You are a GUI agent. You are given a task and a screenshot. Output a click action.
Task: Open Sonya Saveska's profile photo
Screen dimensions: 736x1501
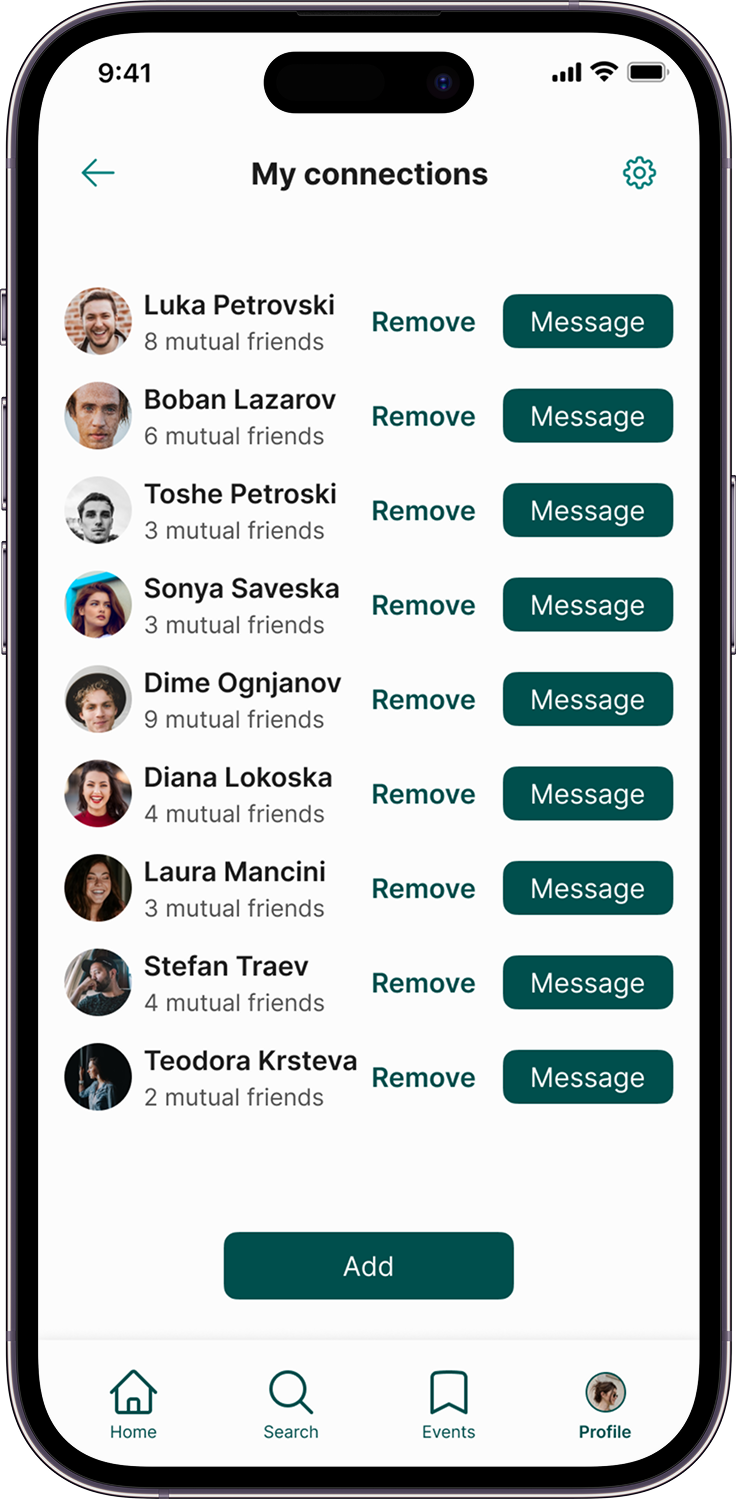[98, 604]
